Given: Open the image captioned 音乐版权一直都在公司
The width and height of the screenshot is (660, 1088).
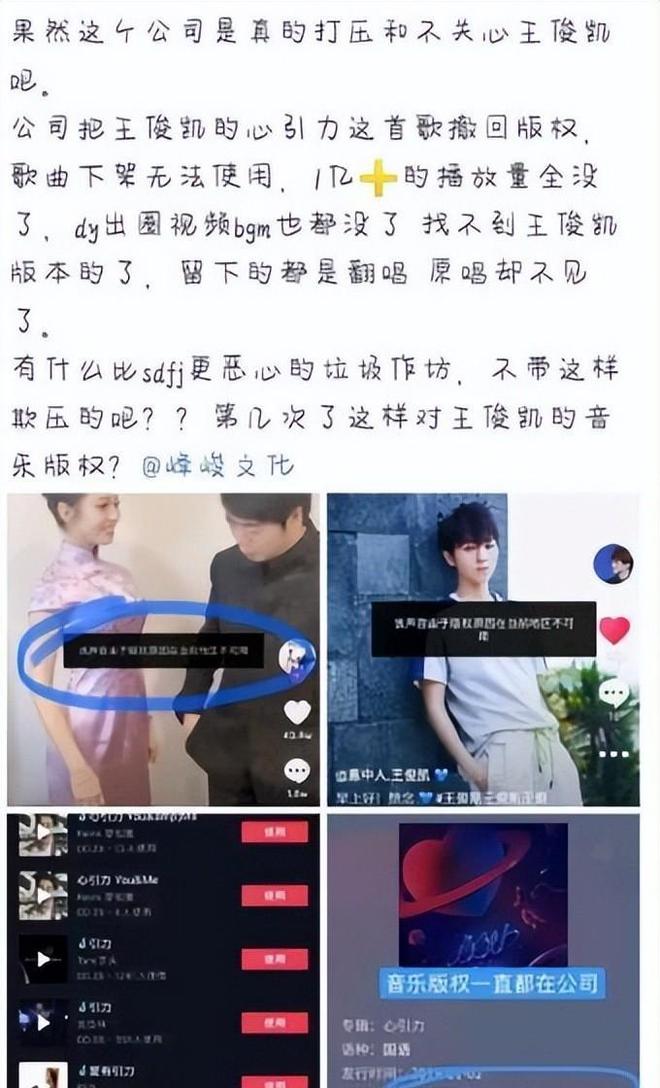Looking at the screenshot, I should click(x=483, y=950).
